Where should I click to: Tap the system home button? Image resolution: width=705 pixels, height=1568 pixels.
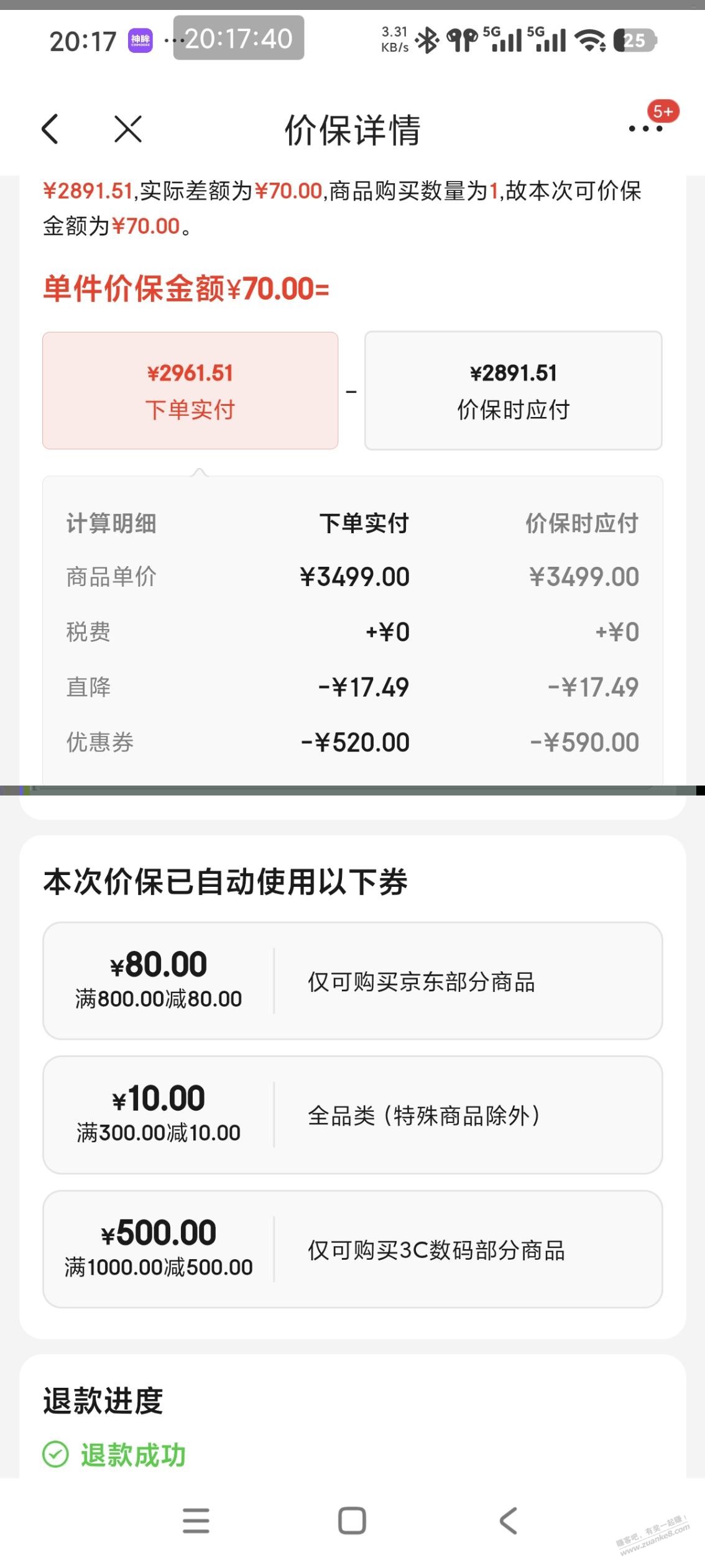coord(352,1521)
